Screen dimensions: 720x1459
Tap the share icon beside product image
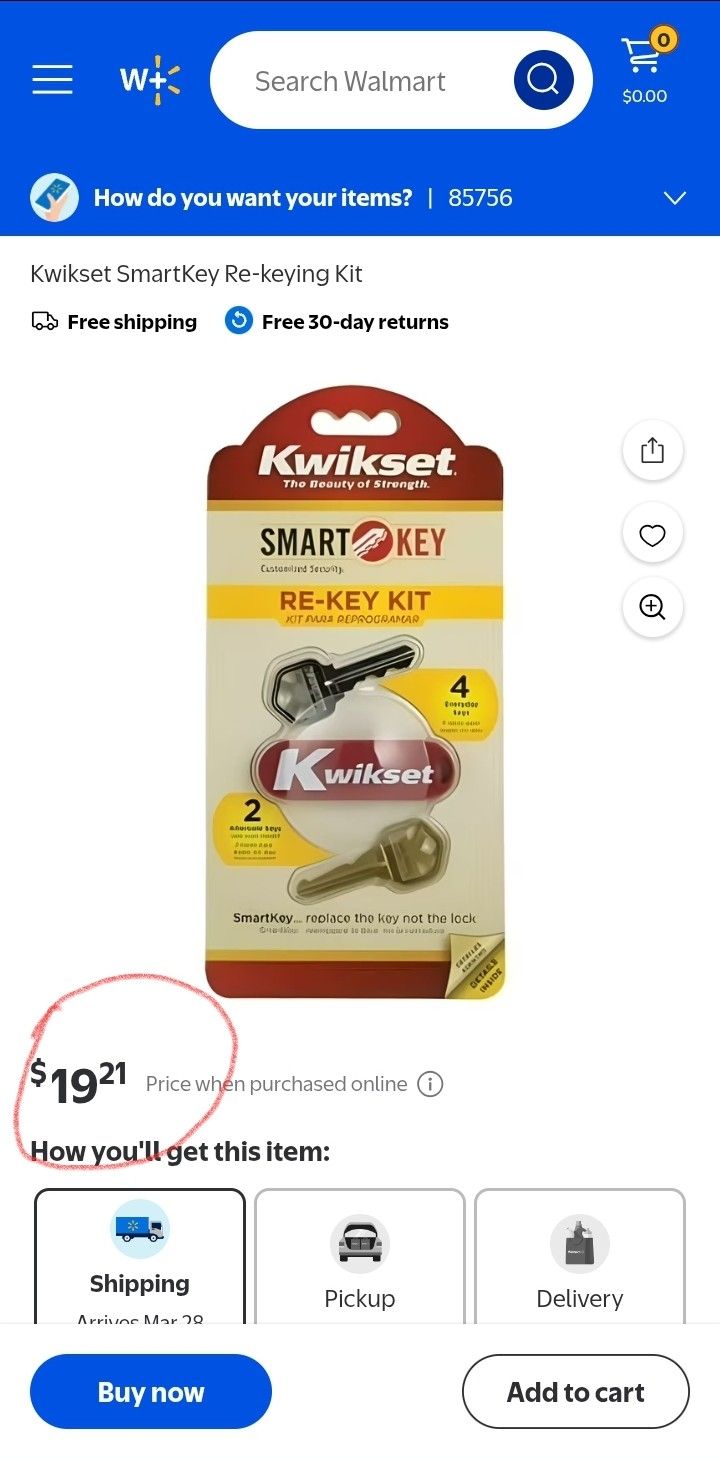pyautogui.click(x=652, y=450)
